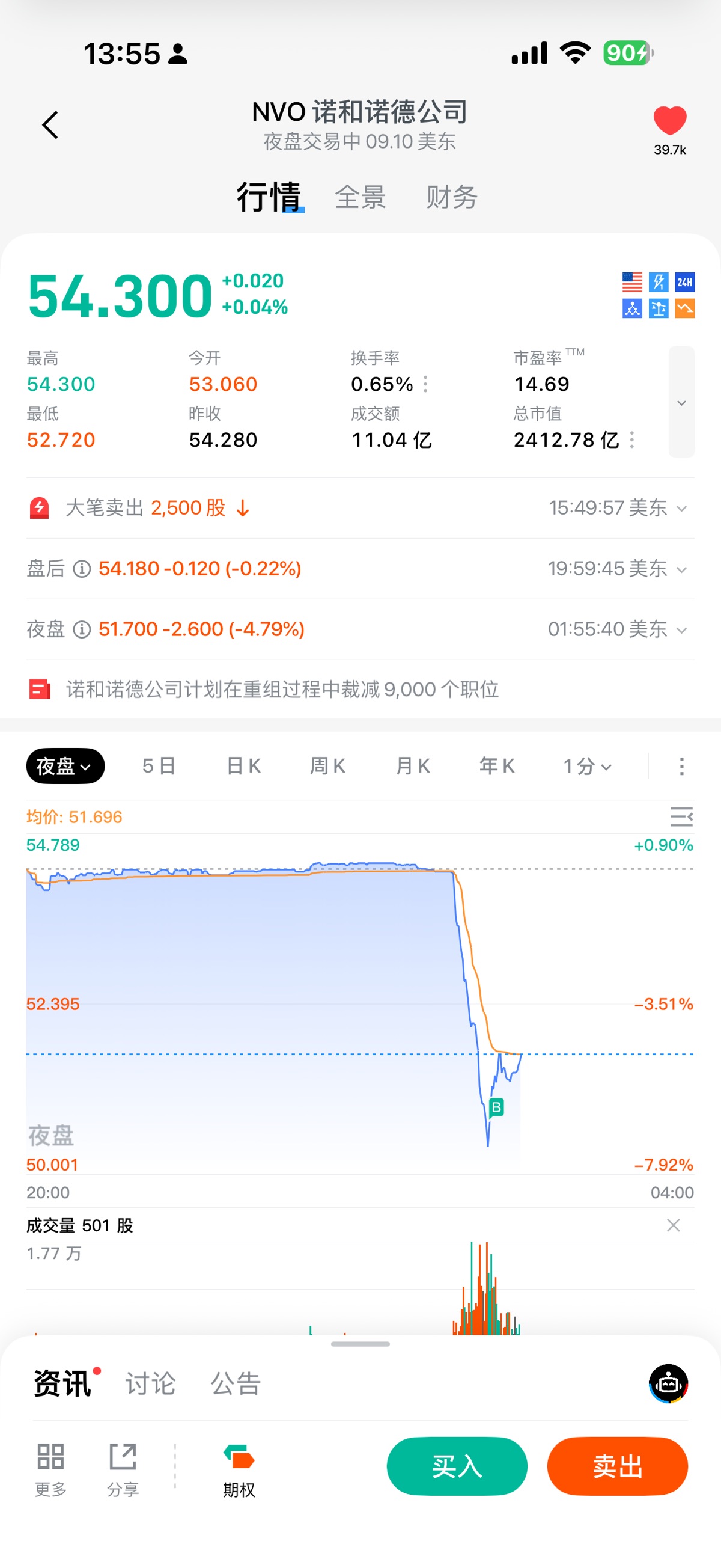Viewport: 721px width, 1568px height.
Task: Open the 1分 interval dropdown
Action: (x=586, y=766)
